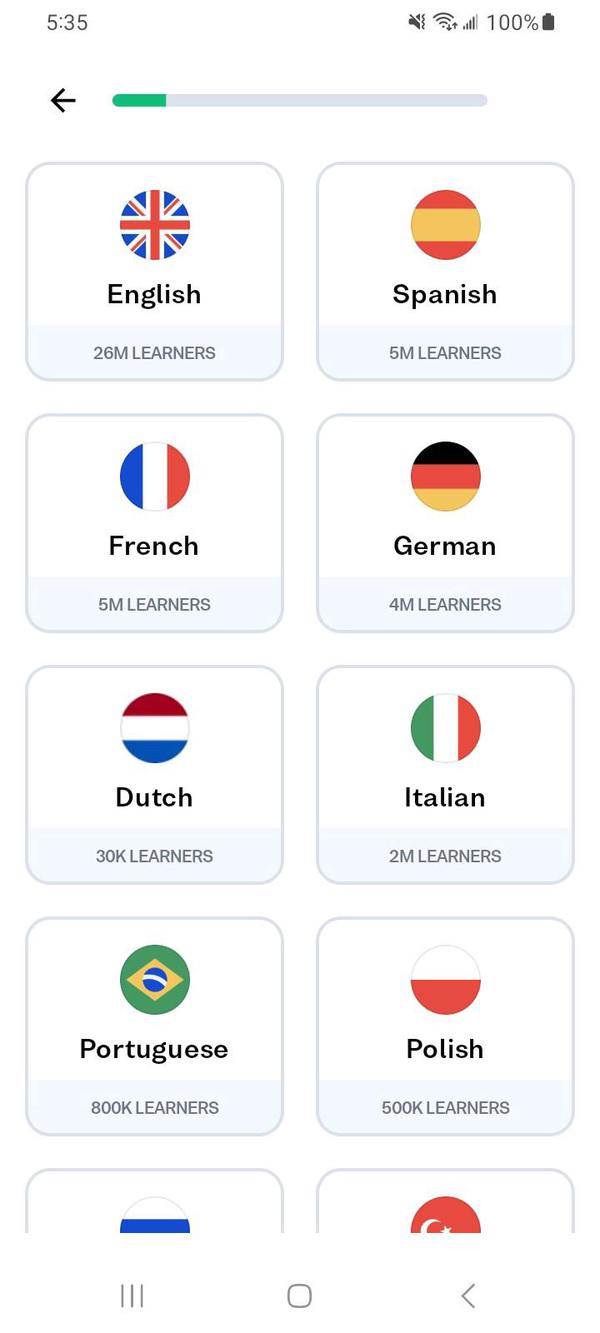
Task: Pick the French language card
Action: (154, 523)
